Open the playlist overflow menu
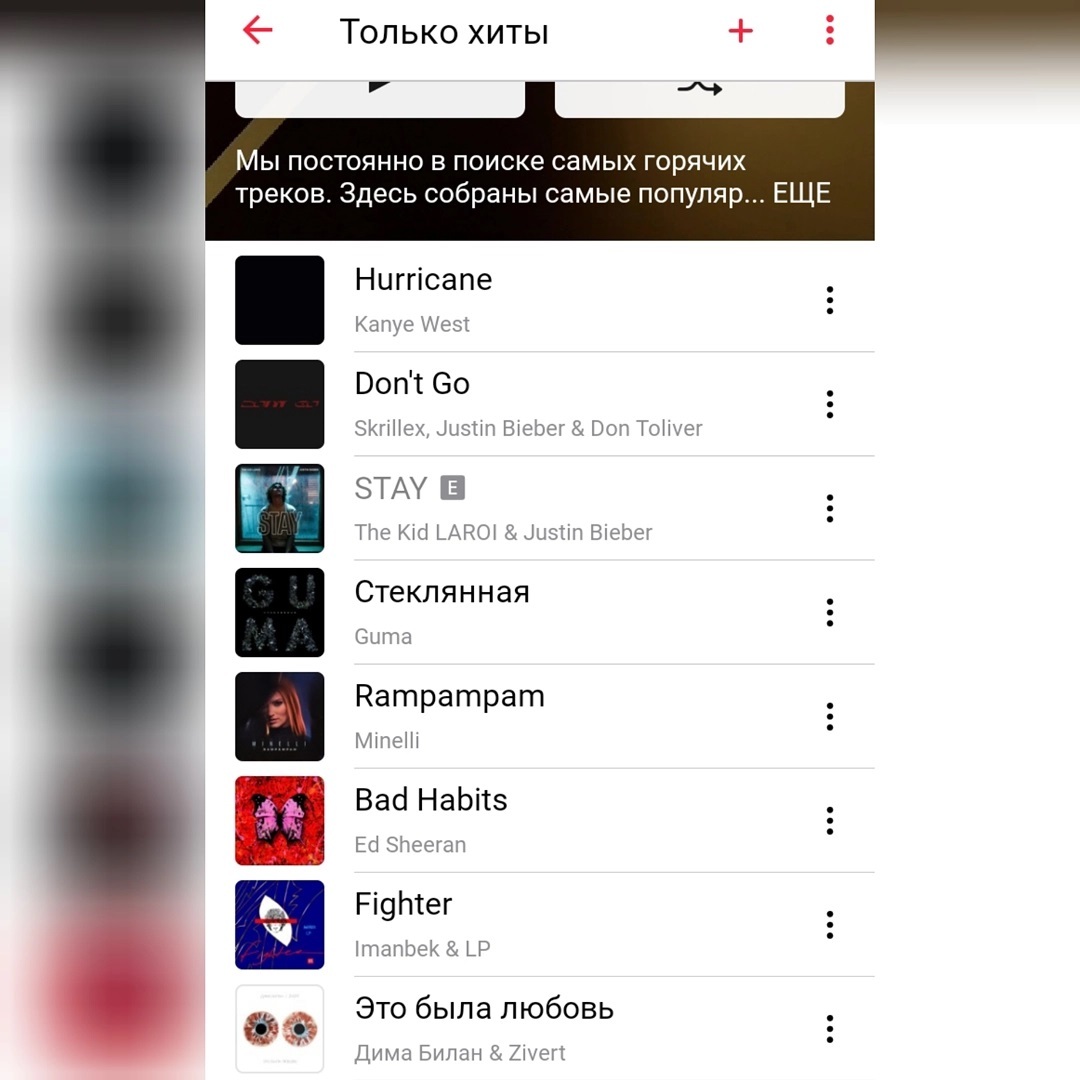This screenshot has width=1080, height=1080. click(x=829, y=31)
